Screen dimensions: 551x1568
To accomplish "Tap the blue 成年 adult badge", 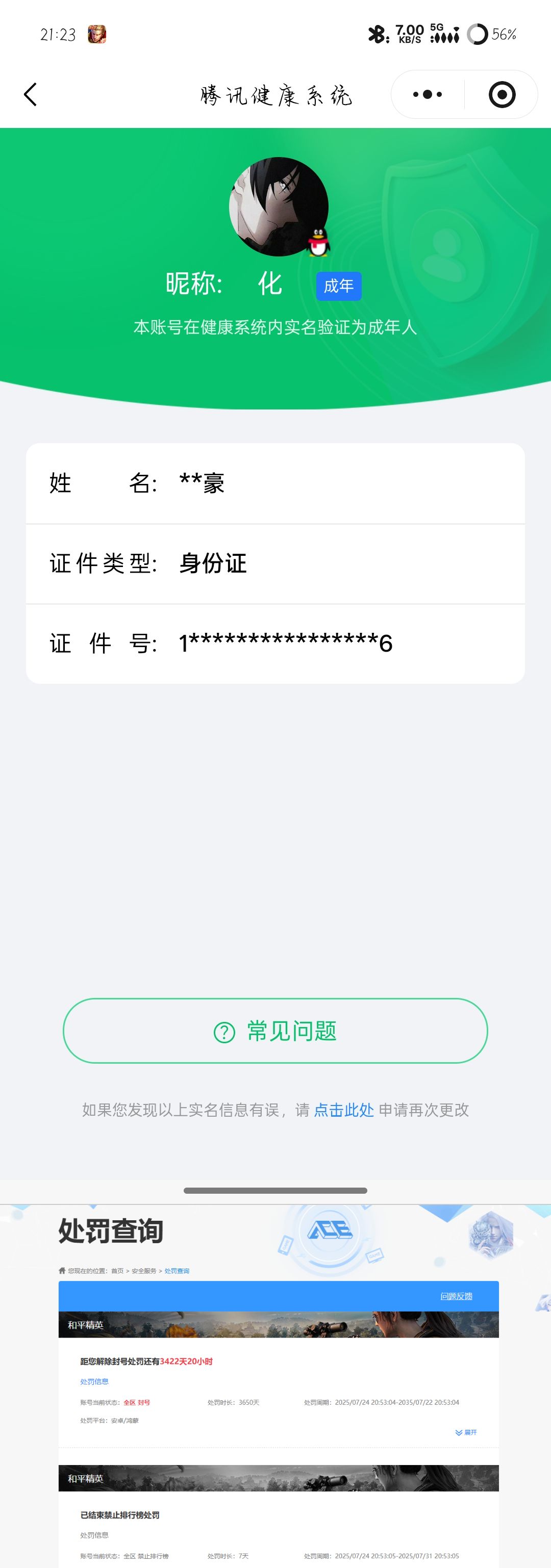I will tap(339, 286).
